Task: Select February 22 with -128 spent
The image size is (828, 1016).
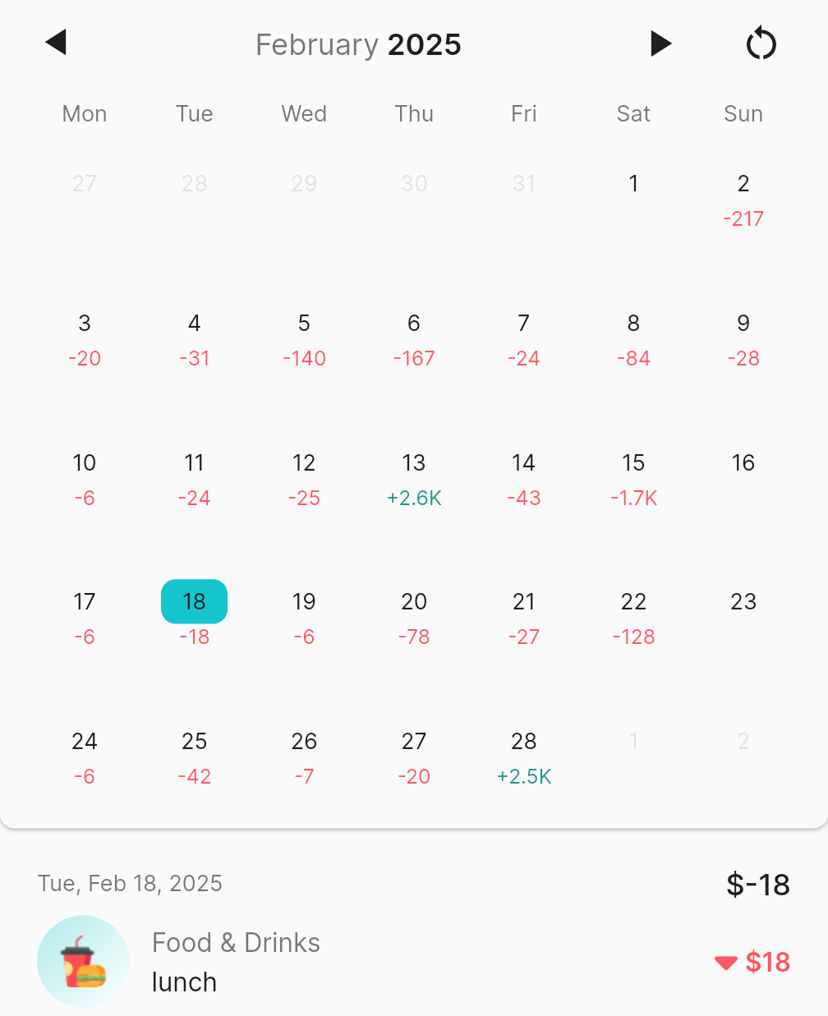Action: (633, 617)
